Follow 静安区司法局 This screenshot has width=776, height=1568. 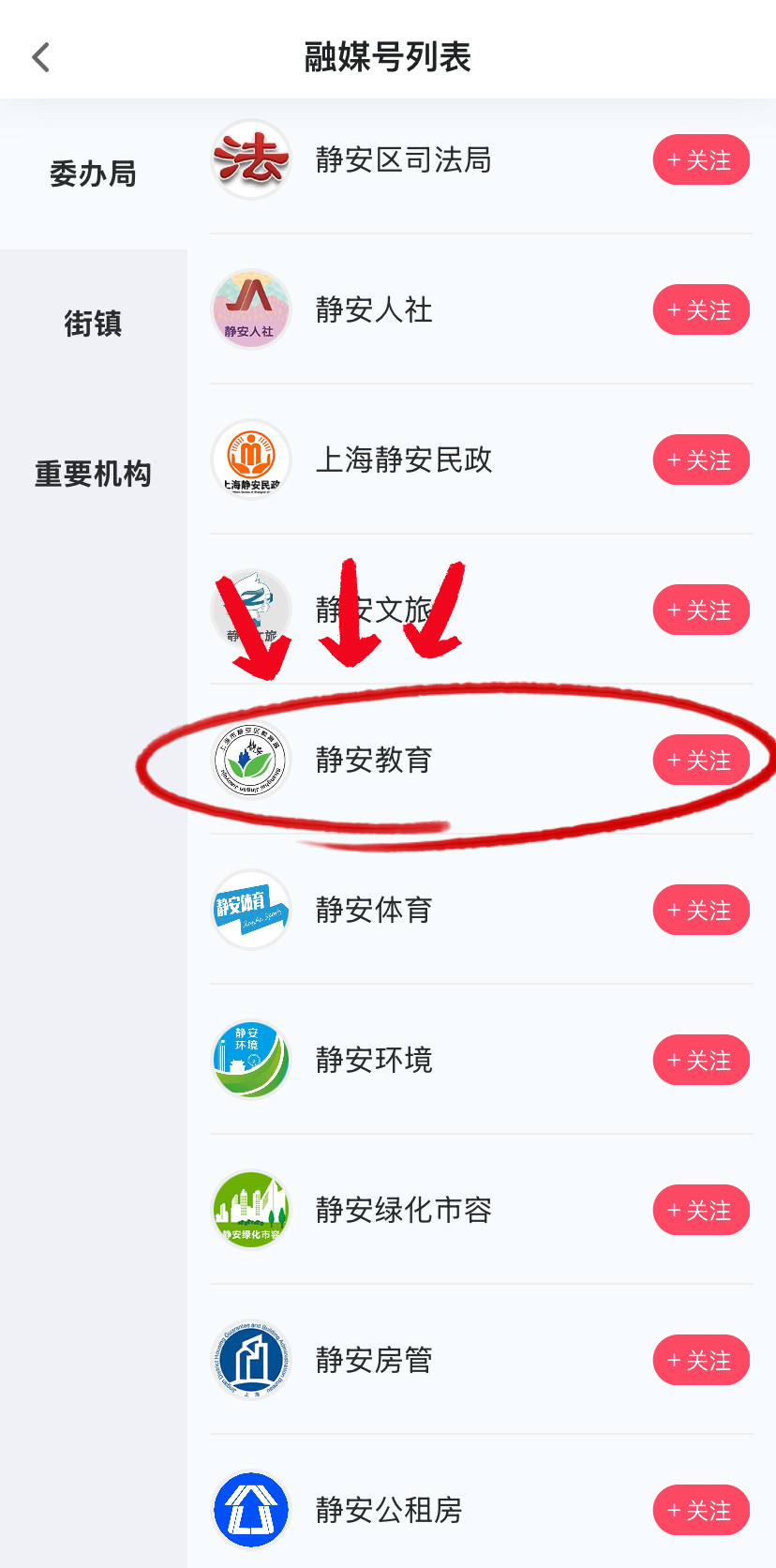tap(700, 160)
